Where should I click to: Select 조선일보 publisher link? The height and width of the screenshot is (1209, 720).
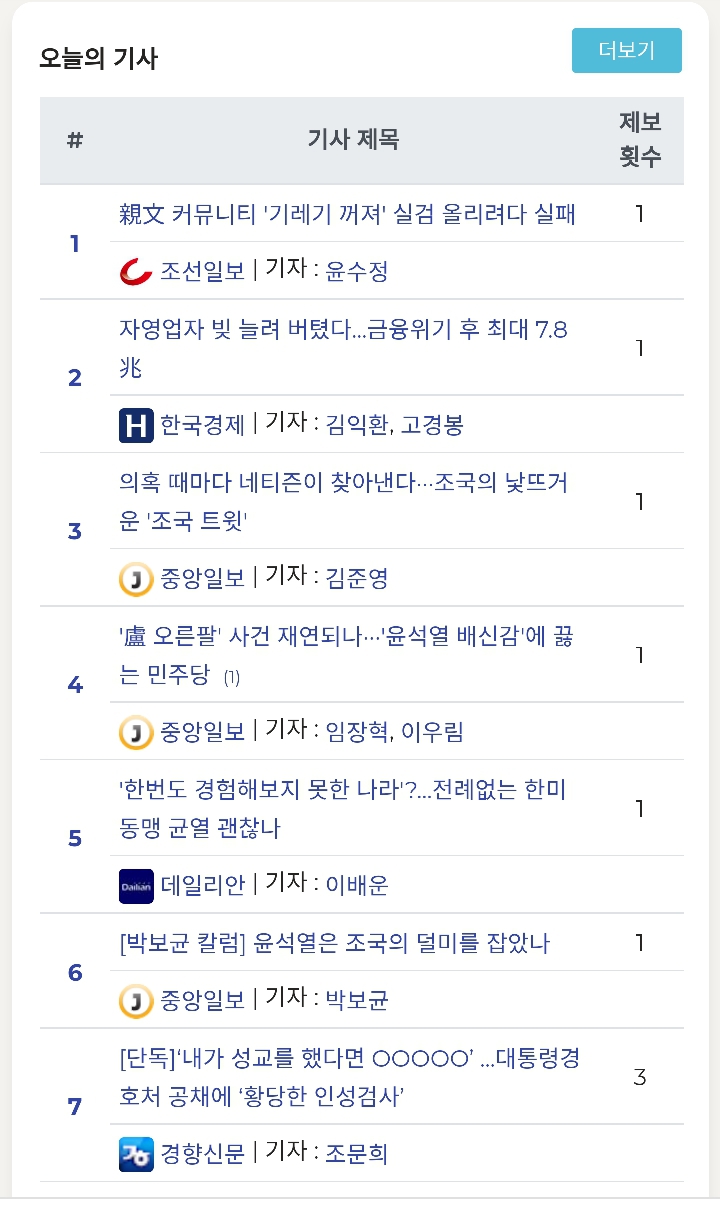coord(202,271)
